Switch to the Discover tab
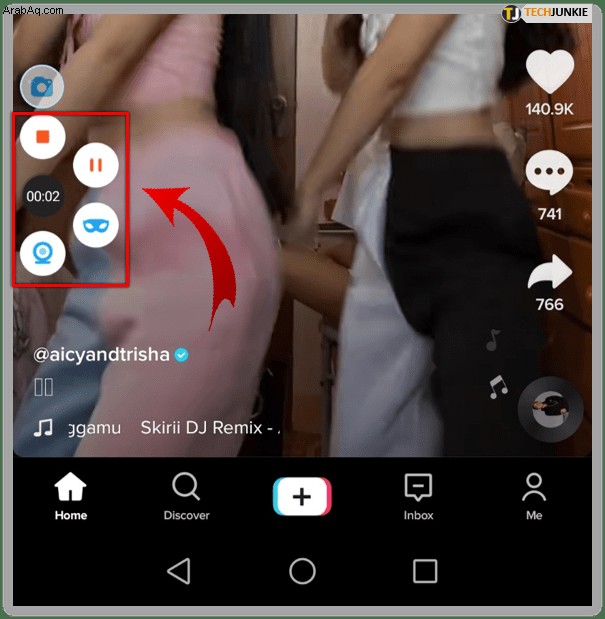 click(186, 496)
